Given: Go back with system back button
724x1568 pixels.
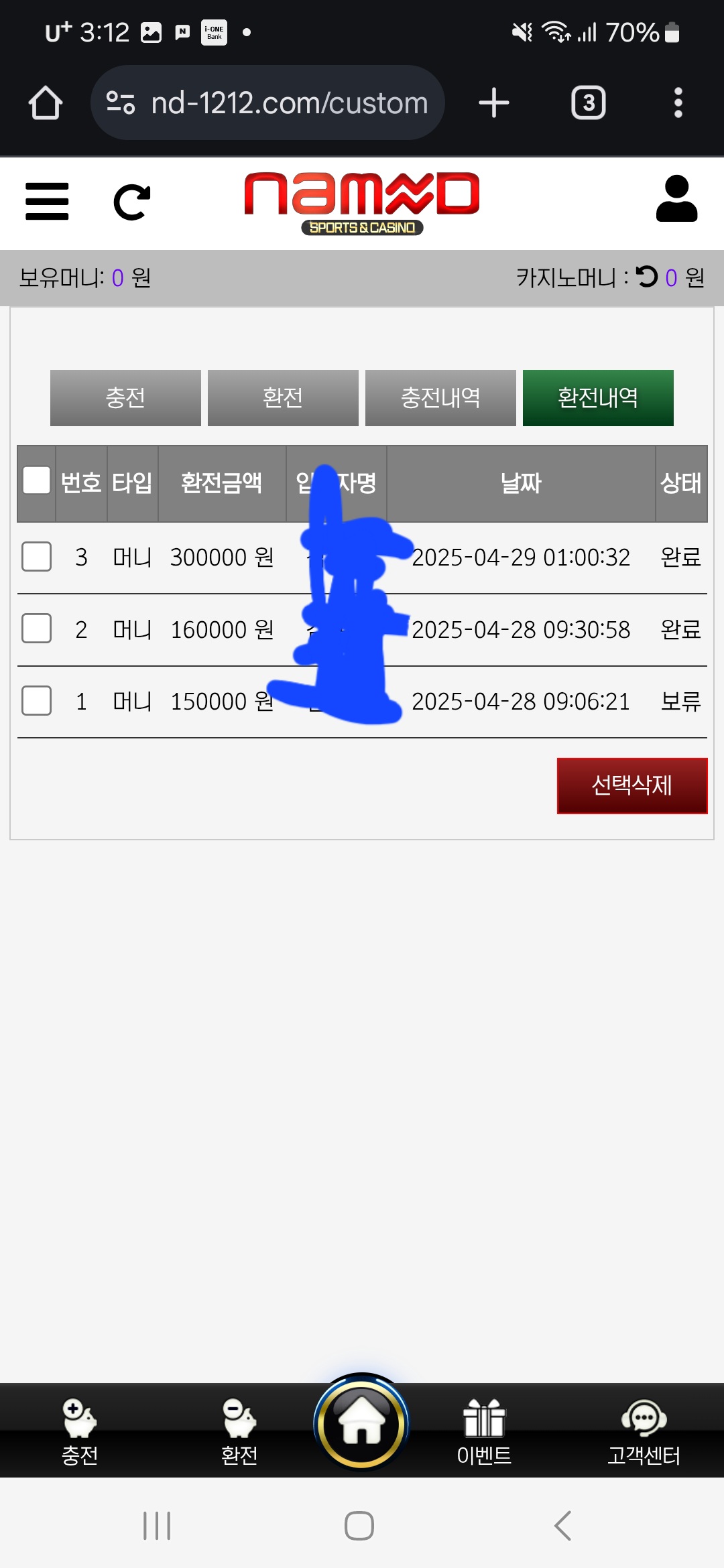Looking at the screenshot, I should pyautogui.click(x=563, y=1526).
